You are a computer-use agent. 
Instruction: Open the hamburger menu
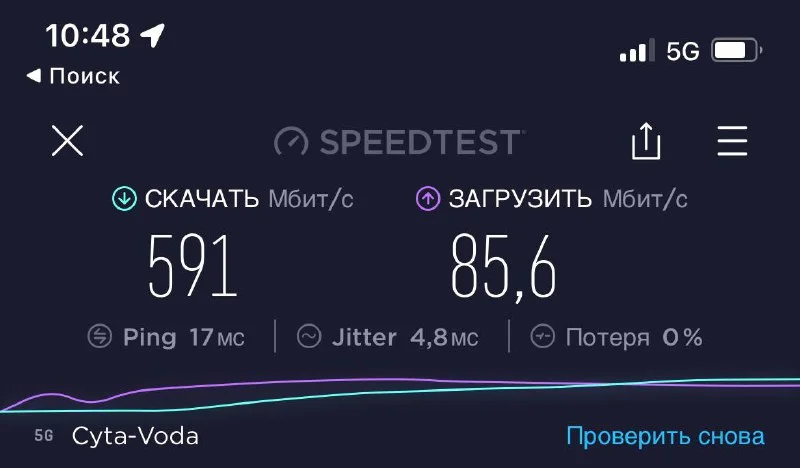pos(733,141)
